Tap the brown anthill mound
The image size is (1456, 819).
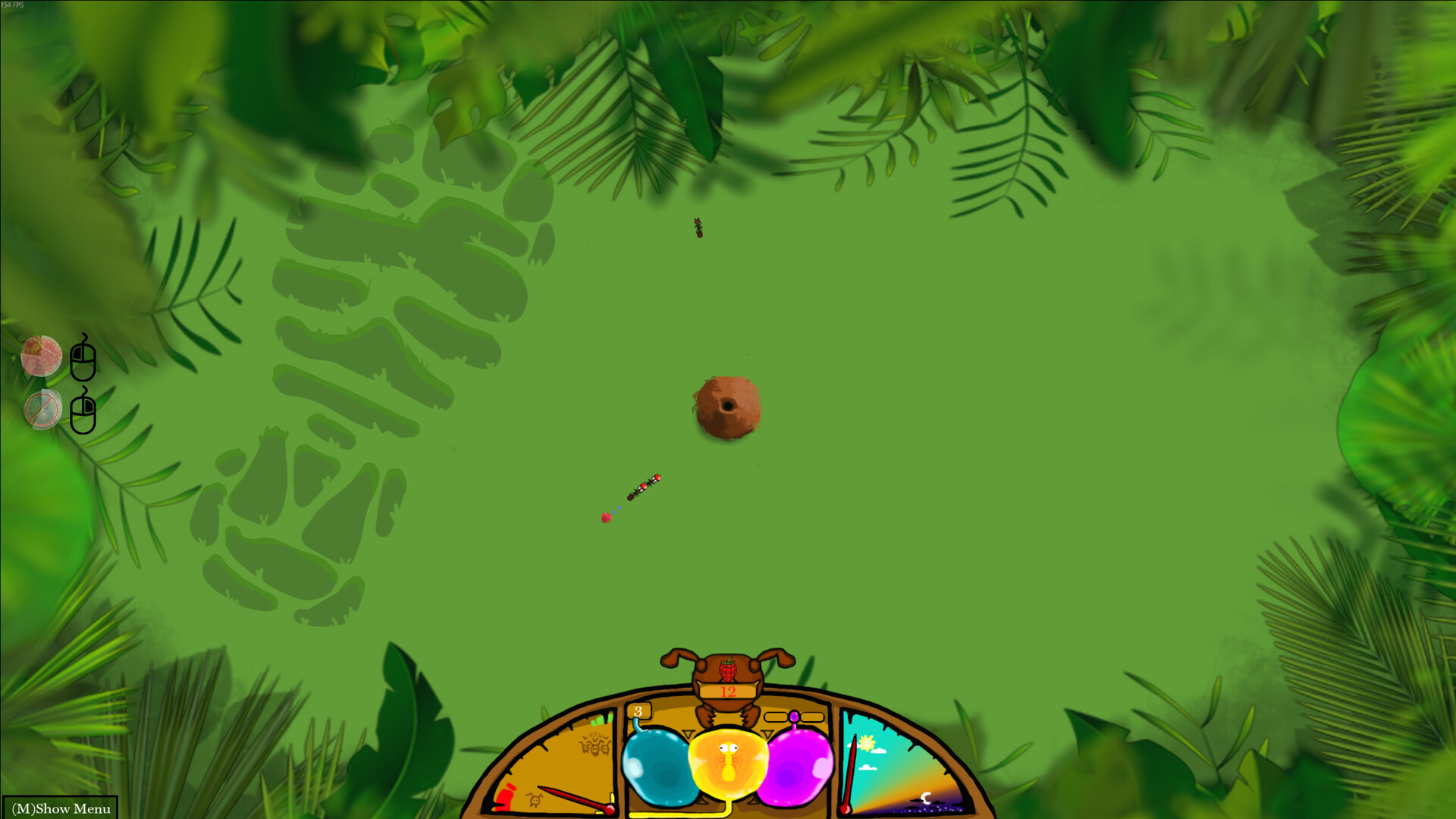[x=727, y=407]
